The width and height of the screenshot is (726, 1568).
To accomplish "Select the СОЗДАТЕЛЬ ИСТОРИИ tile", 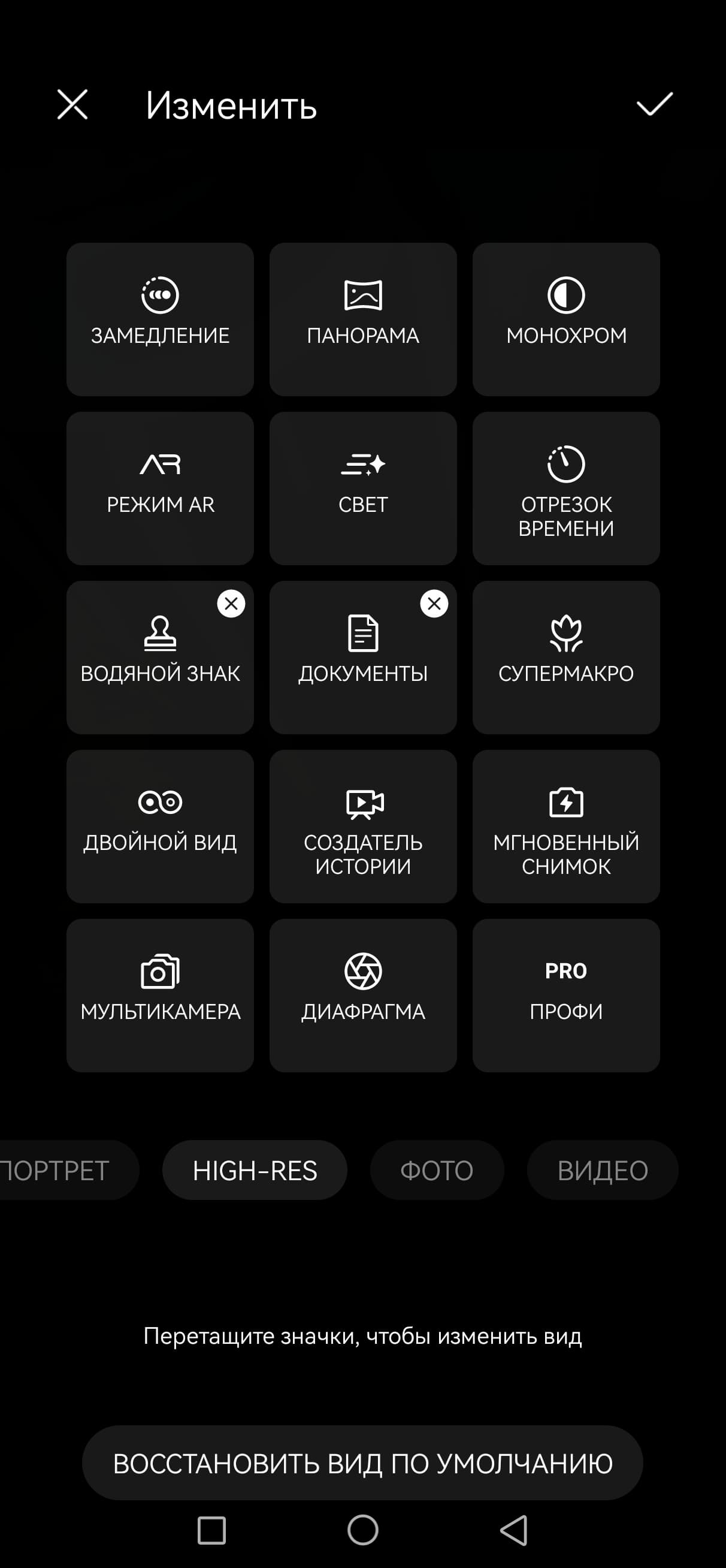I will tap(364, 826).
